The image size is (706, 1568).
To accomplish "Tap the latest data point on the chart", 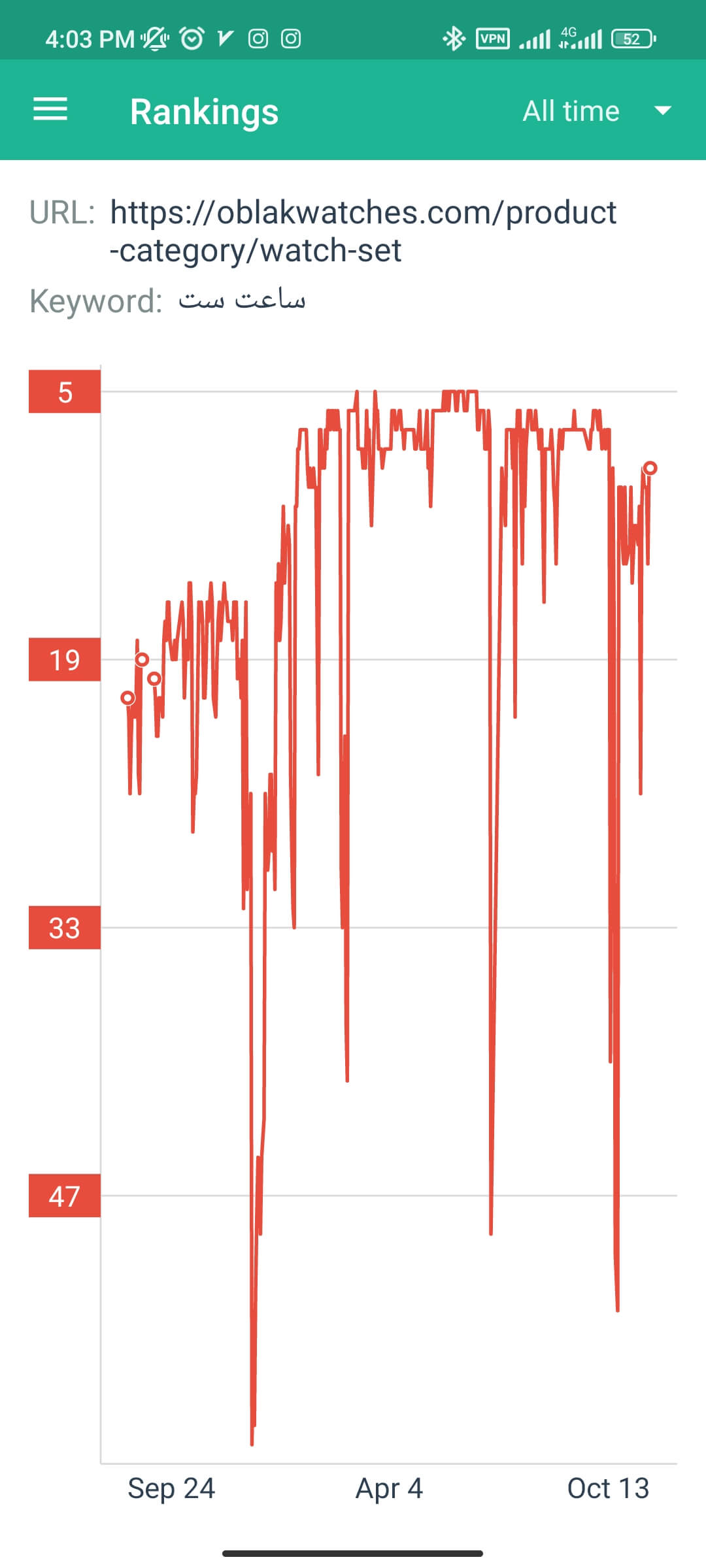I will pos(650,468).
